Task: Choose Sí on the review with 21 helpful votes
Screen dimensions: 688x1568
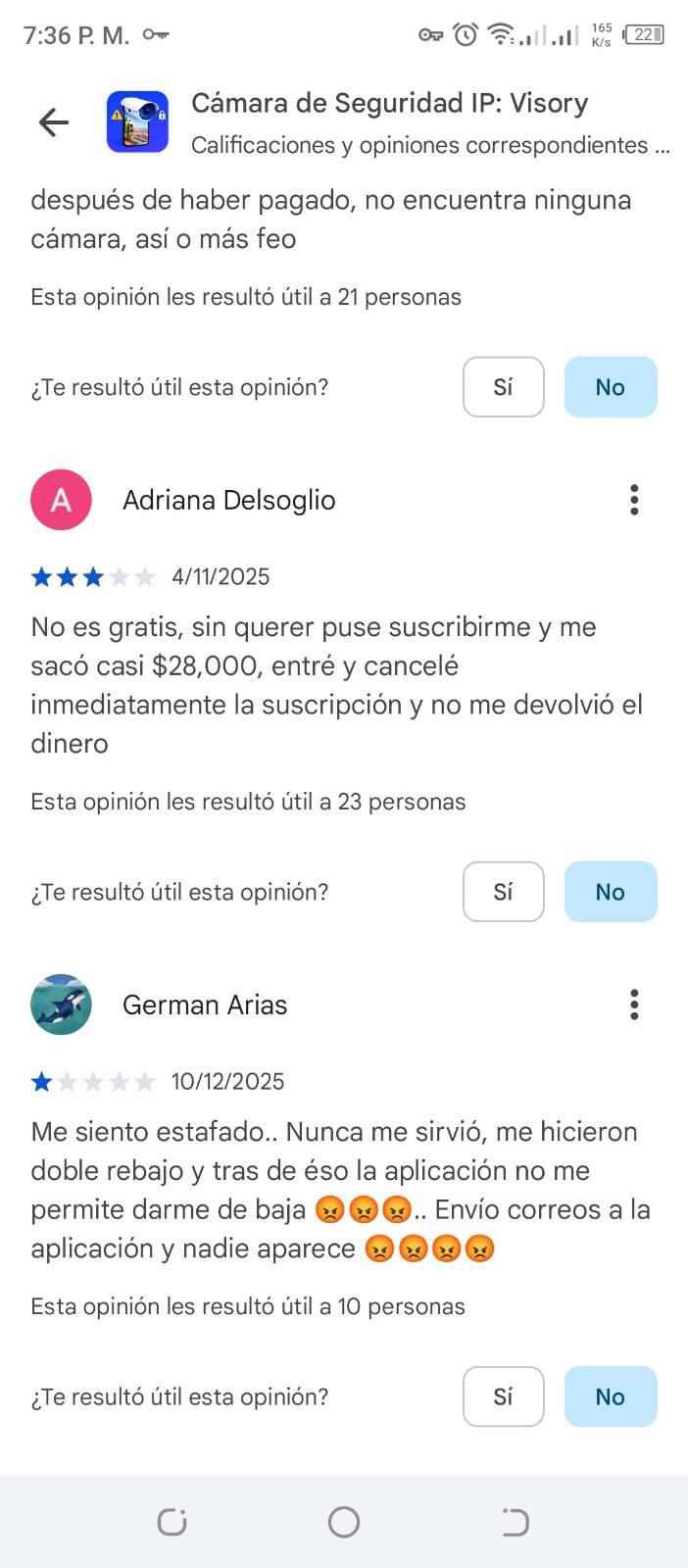Action: pos(503,387)
